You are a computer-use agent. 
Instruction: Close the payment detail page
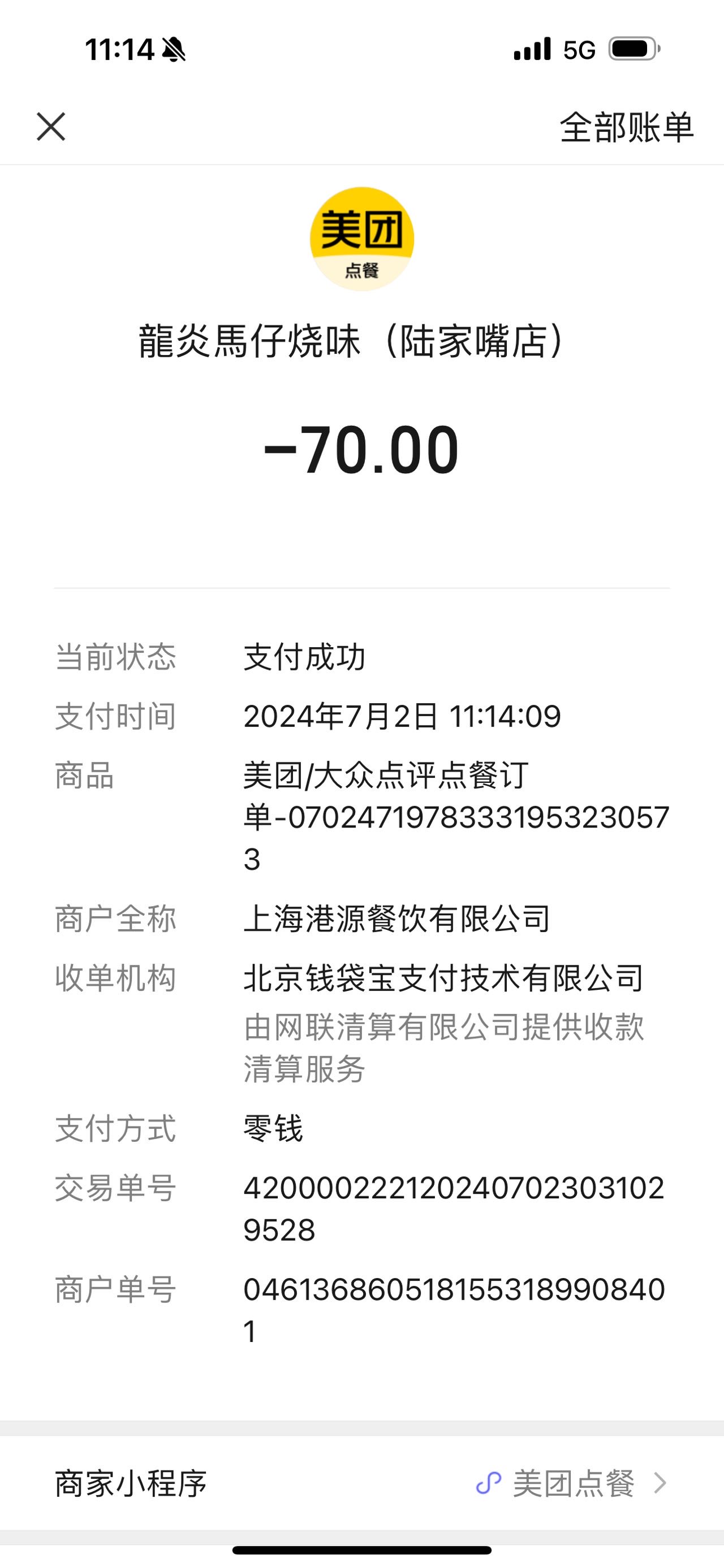point(51,127)
